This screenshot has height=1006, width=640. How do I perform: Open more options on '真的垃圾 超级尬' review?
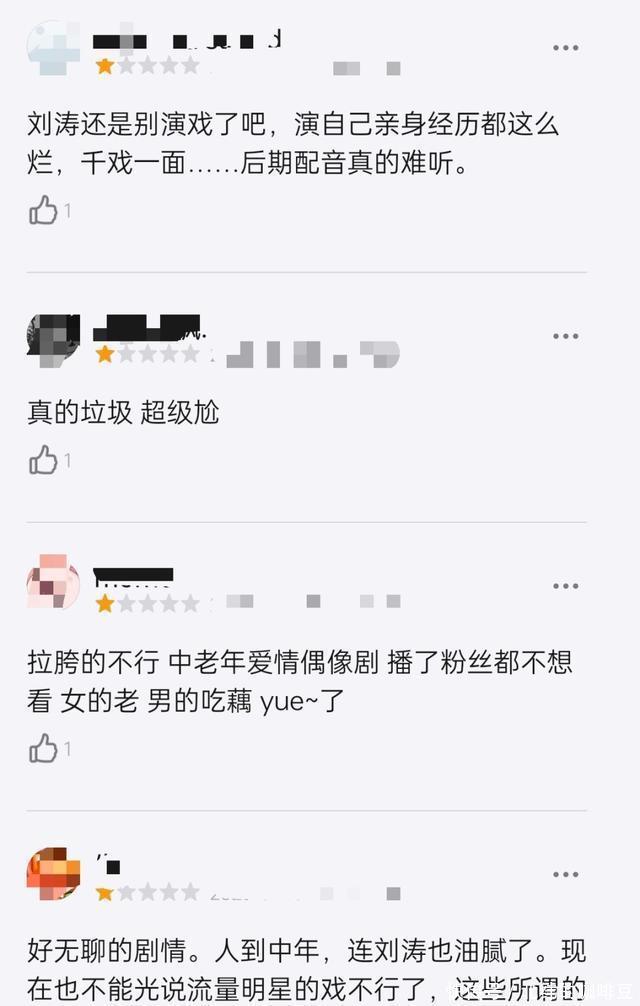pos(566,337)
